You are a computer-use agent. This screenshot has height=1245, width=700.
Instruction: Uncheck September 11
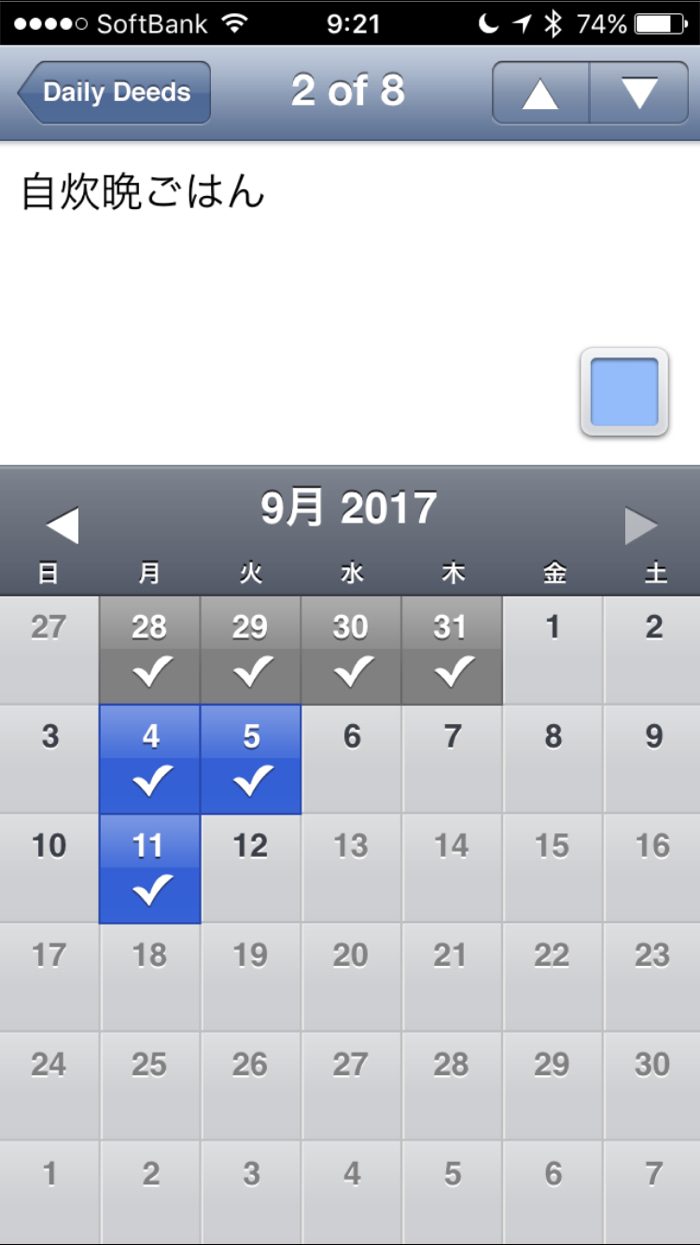[150, 868]
